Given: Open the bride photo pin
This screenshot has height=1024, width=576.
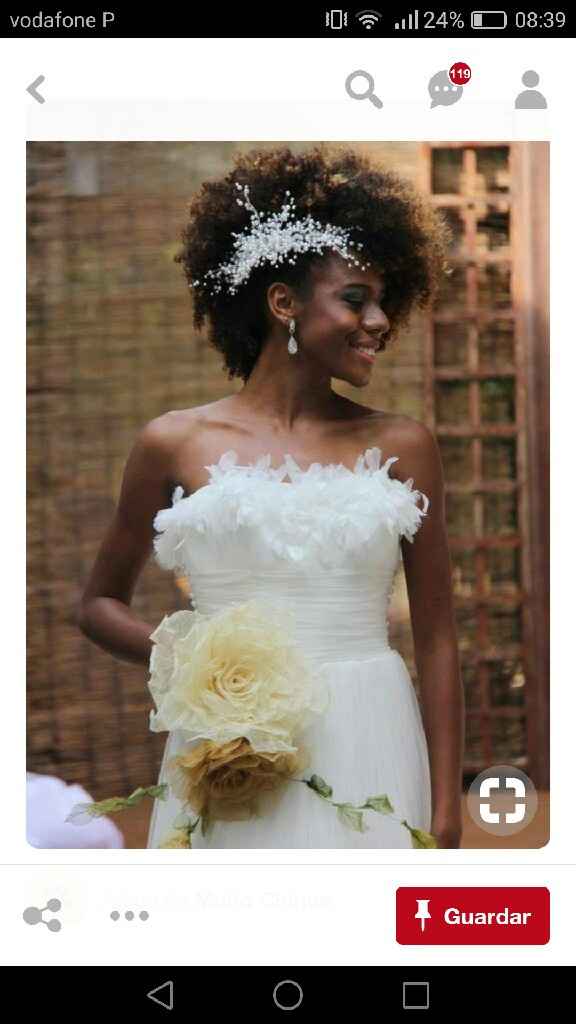Looking at the screenshot, I should [288, 494].
